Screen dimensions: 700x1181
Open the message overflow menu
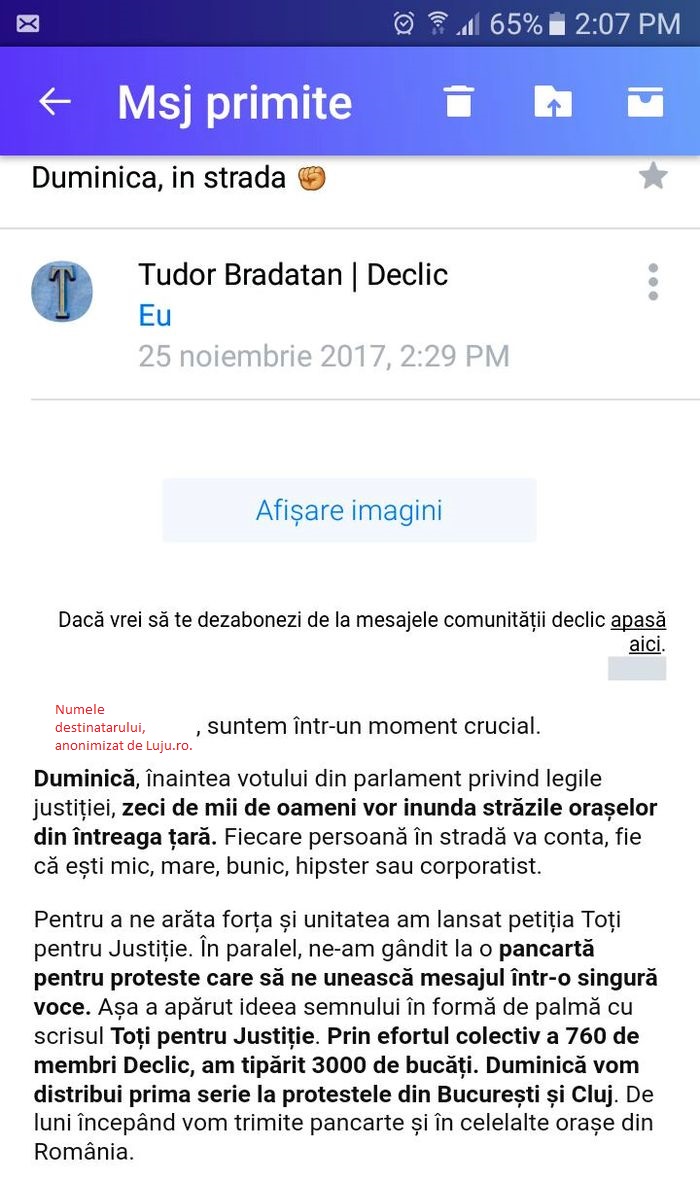[653, 282]
